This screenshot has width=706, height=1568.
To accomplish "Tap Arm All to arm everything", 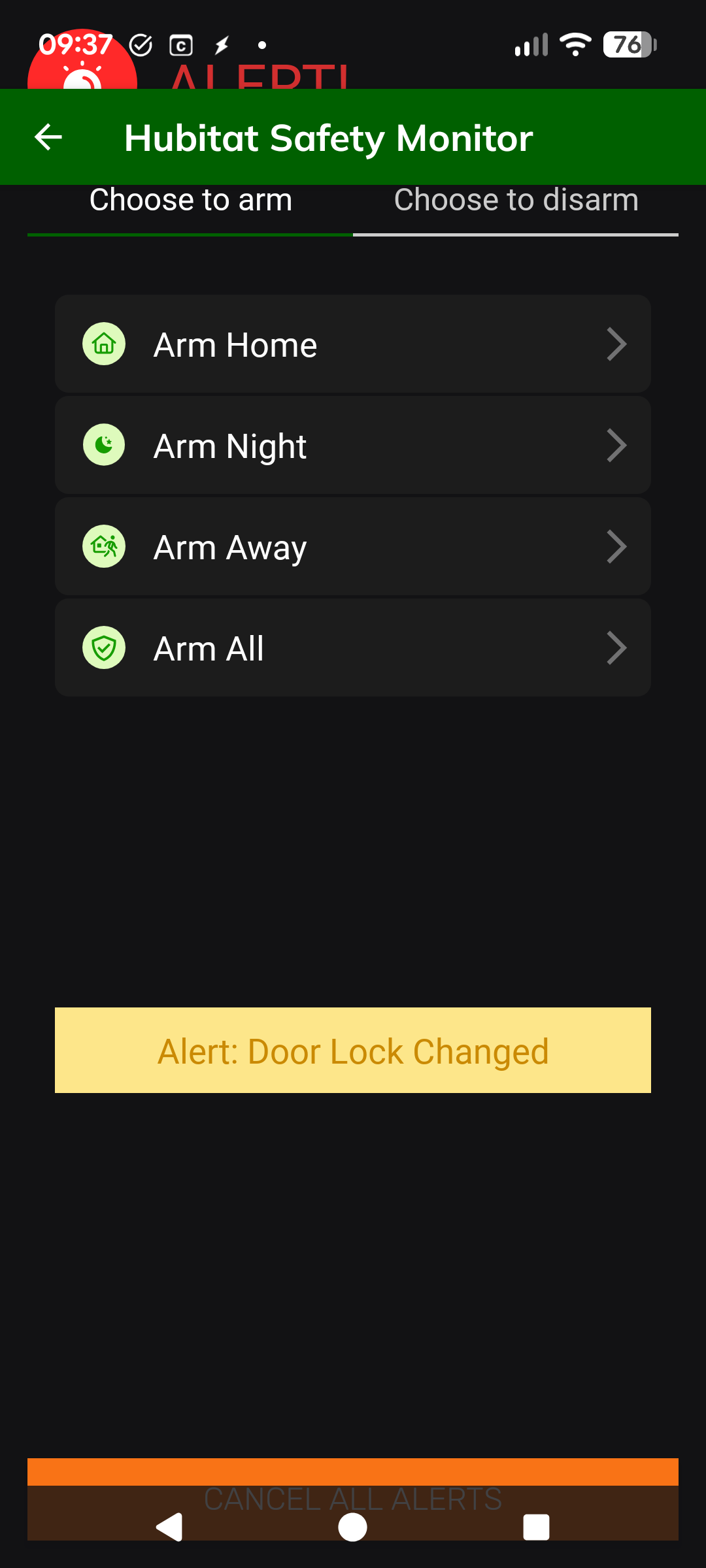I will [x=353, y=648].
